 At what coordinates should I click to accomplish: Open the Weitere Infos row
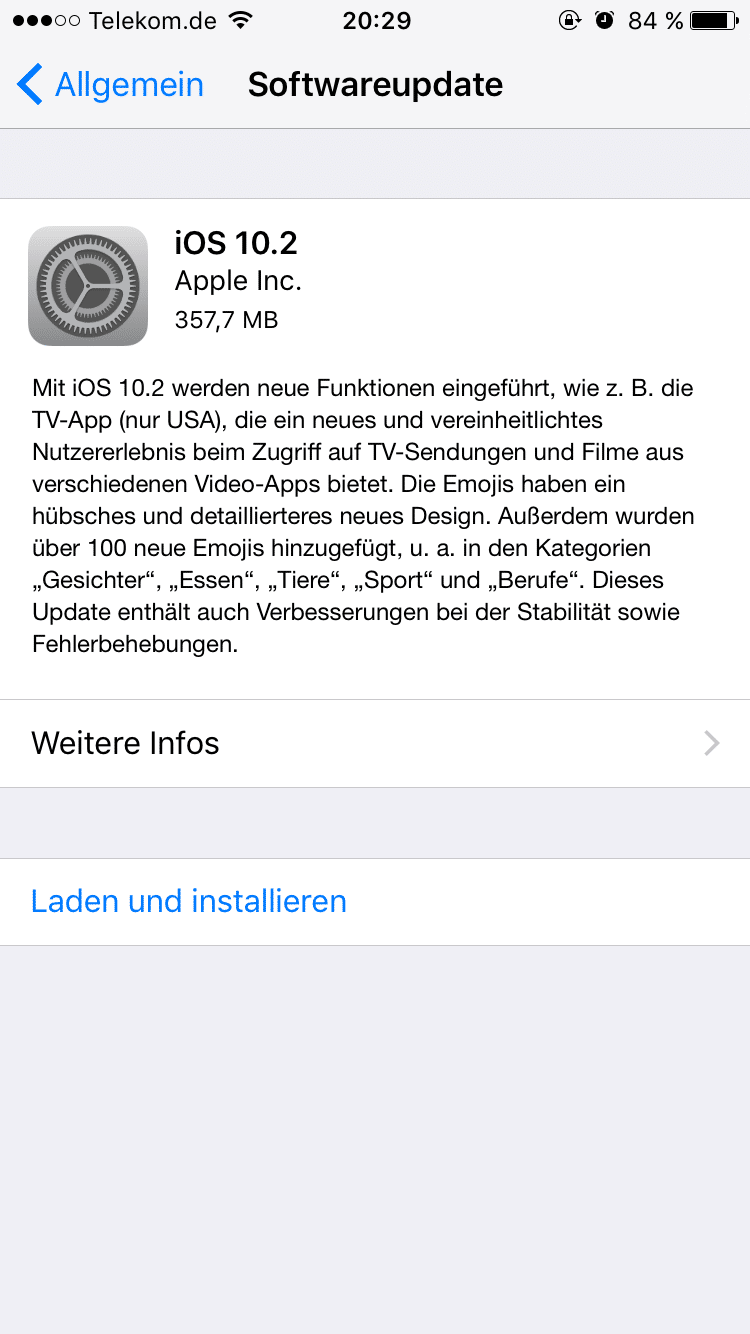(x=375, y=743)
